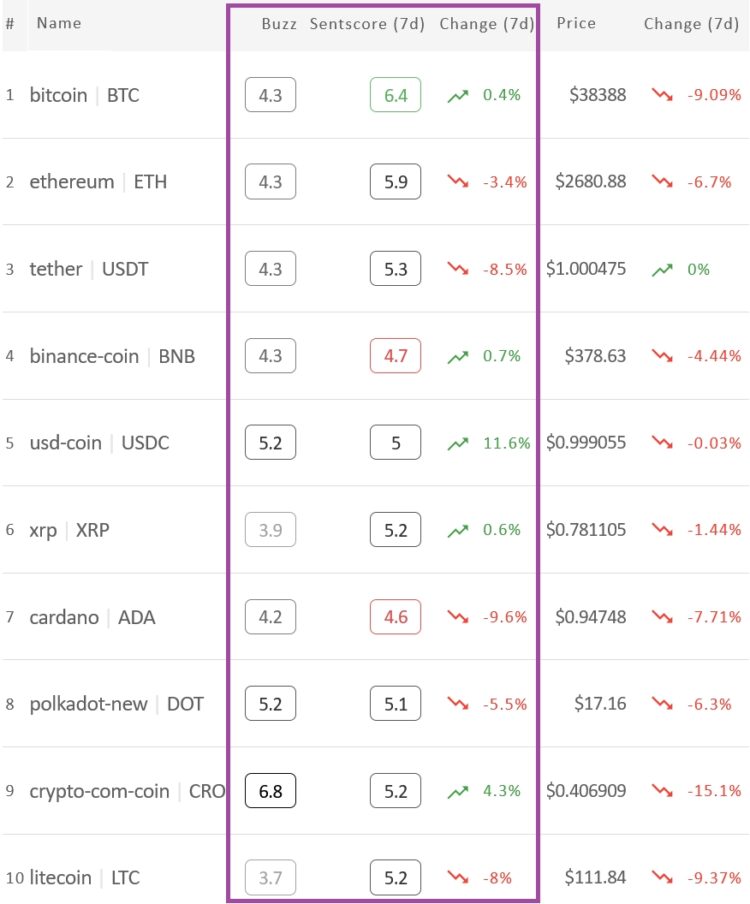Viewport: 750px width, 904px height.
Task: Click polkadot-new's red -5.5% trend arrow
Action: [459, 703]
